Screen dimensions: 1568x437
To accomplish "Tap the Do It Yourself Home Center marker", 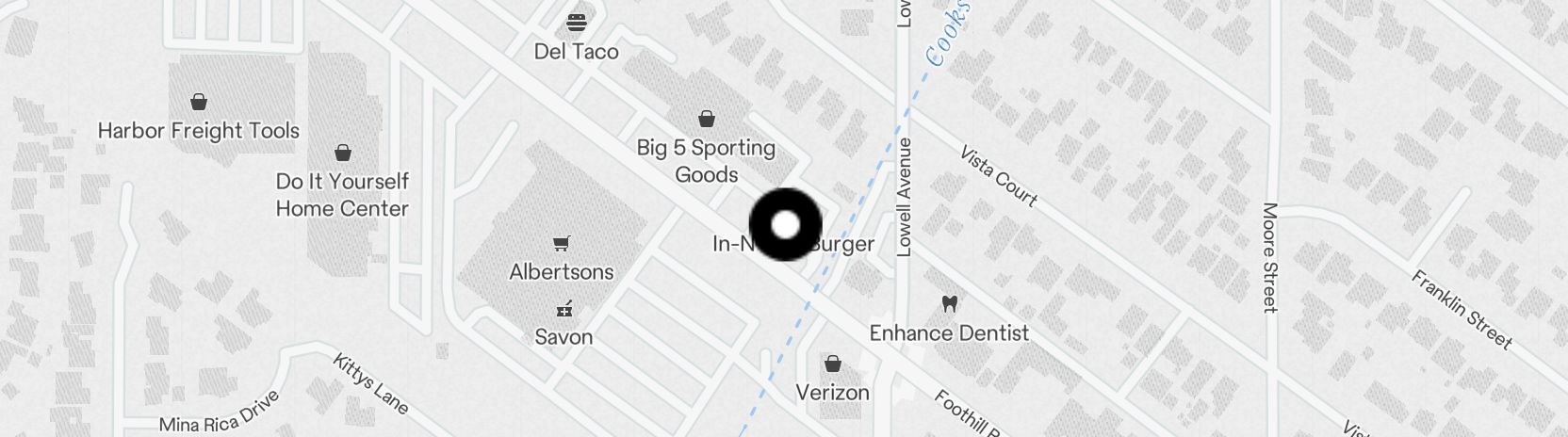I will 343,153.
